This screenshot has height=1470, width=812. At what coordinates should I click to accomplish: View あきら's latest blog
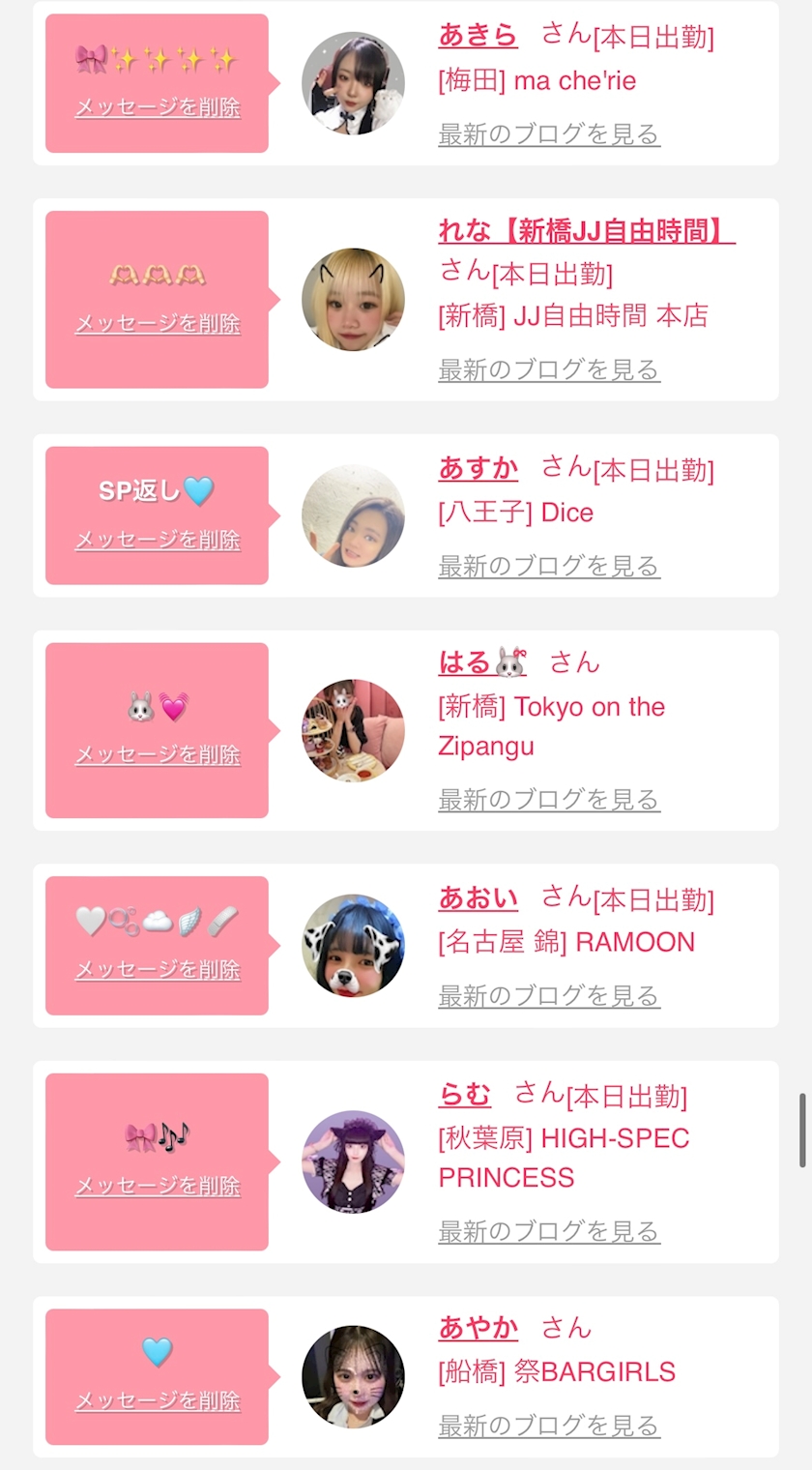[549, 133]
